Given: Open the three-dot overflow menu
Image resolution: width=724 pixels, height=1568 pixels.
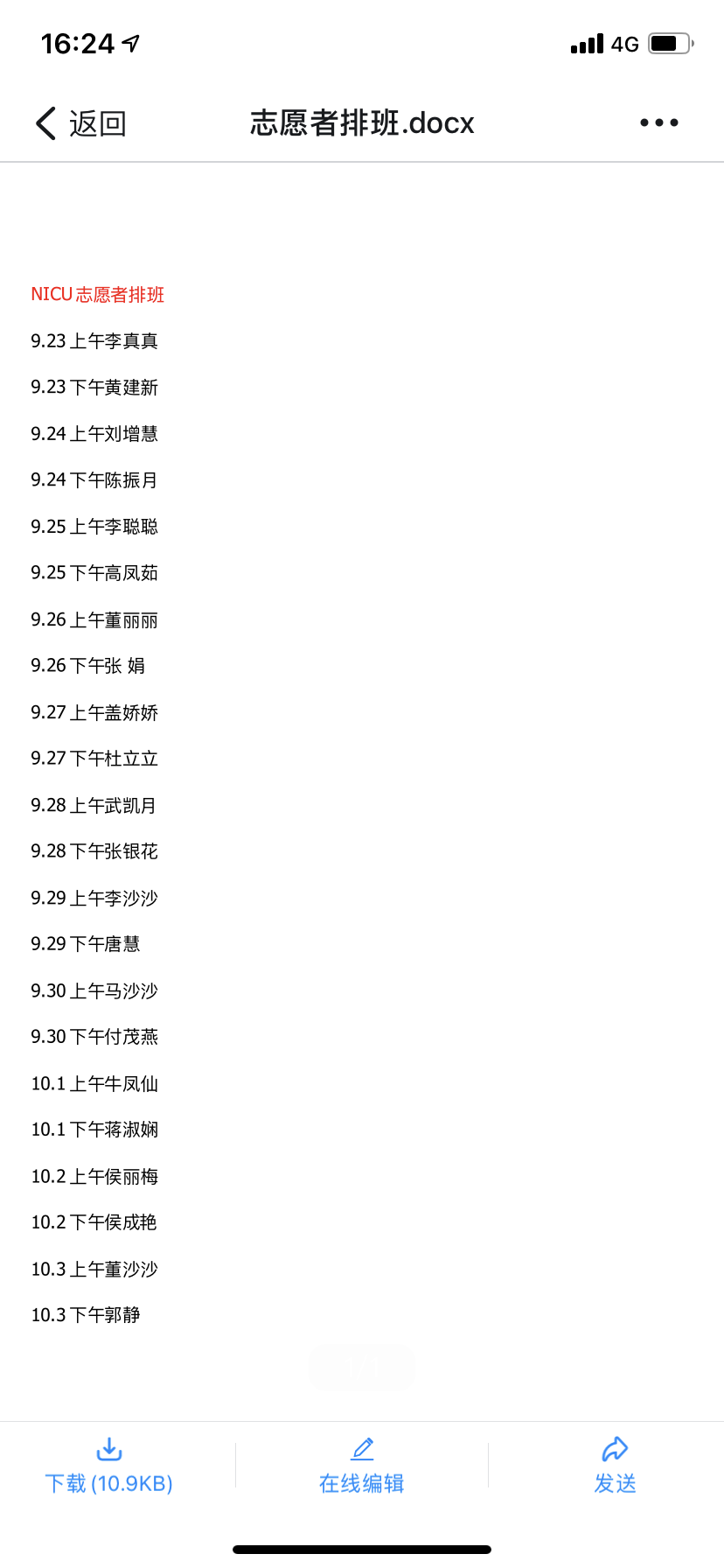Looking at the screenshot, I should pyautogui.click(x=659, y=122).
